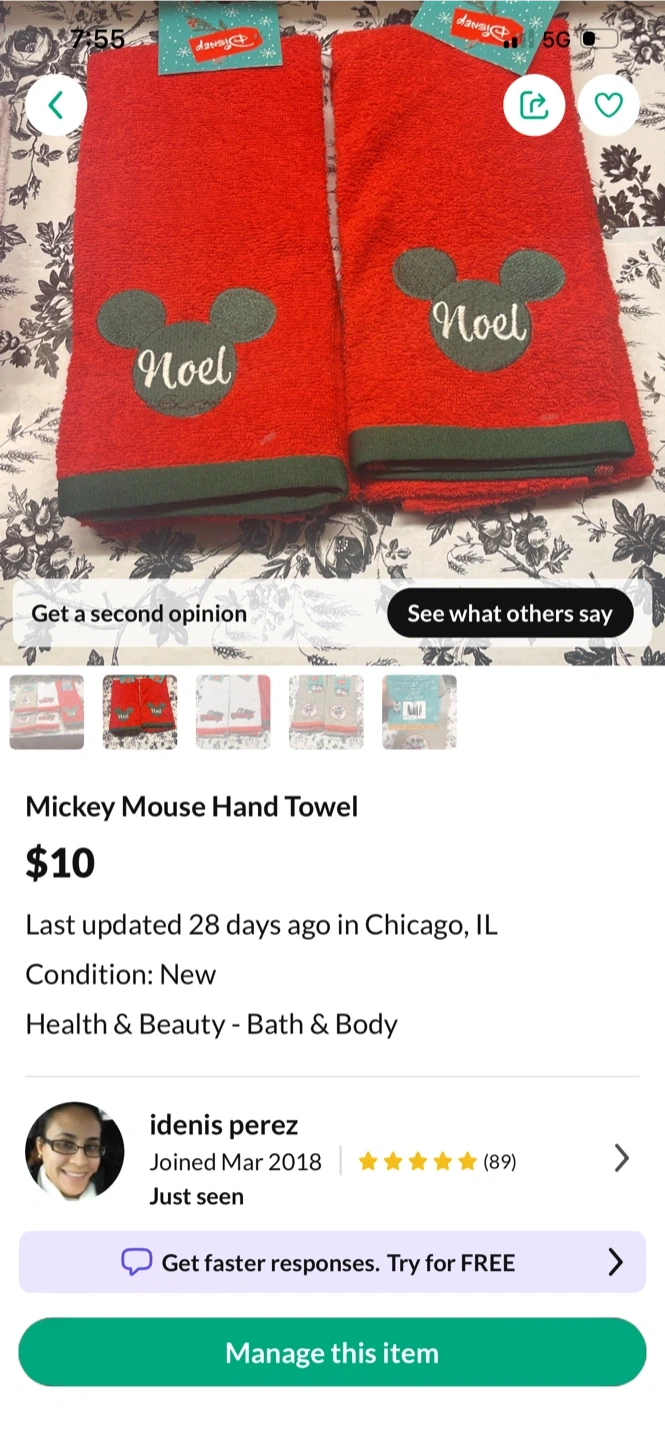Go back using the arrow icon
The width and height of the screenshot is (665, 1440).
(56, 104)
